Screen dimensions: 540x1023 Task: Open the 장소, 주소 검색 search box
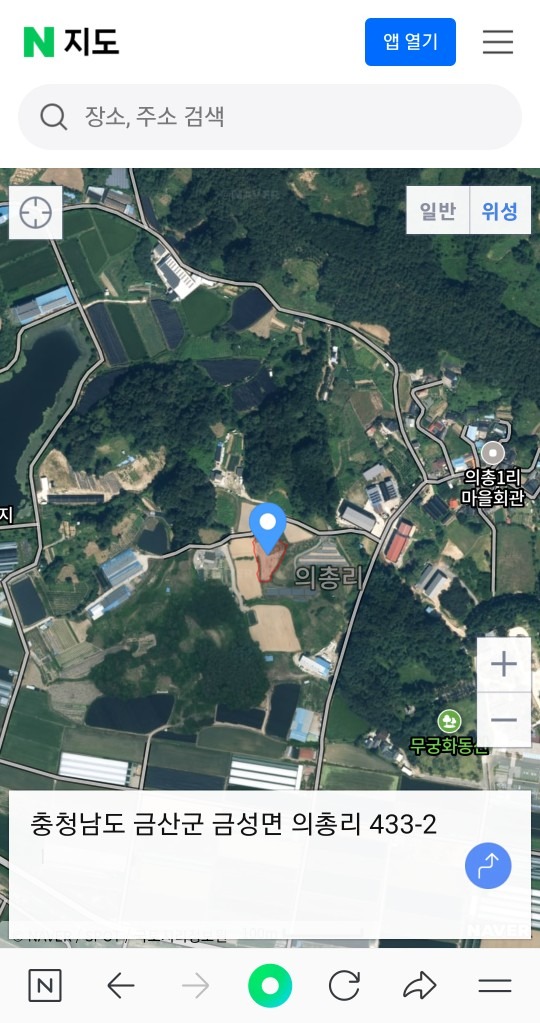(x=270, y=117)
